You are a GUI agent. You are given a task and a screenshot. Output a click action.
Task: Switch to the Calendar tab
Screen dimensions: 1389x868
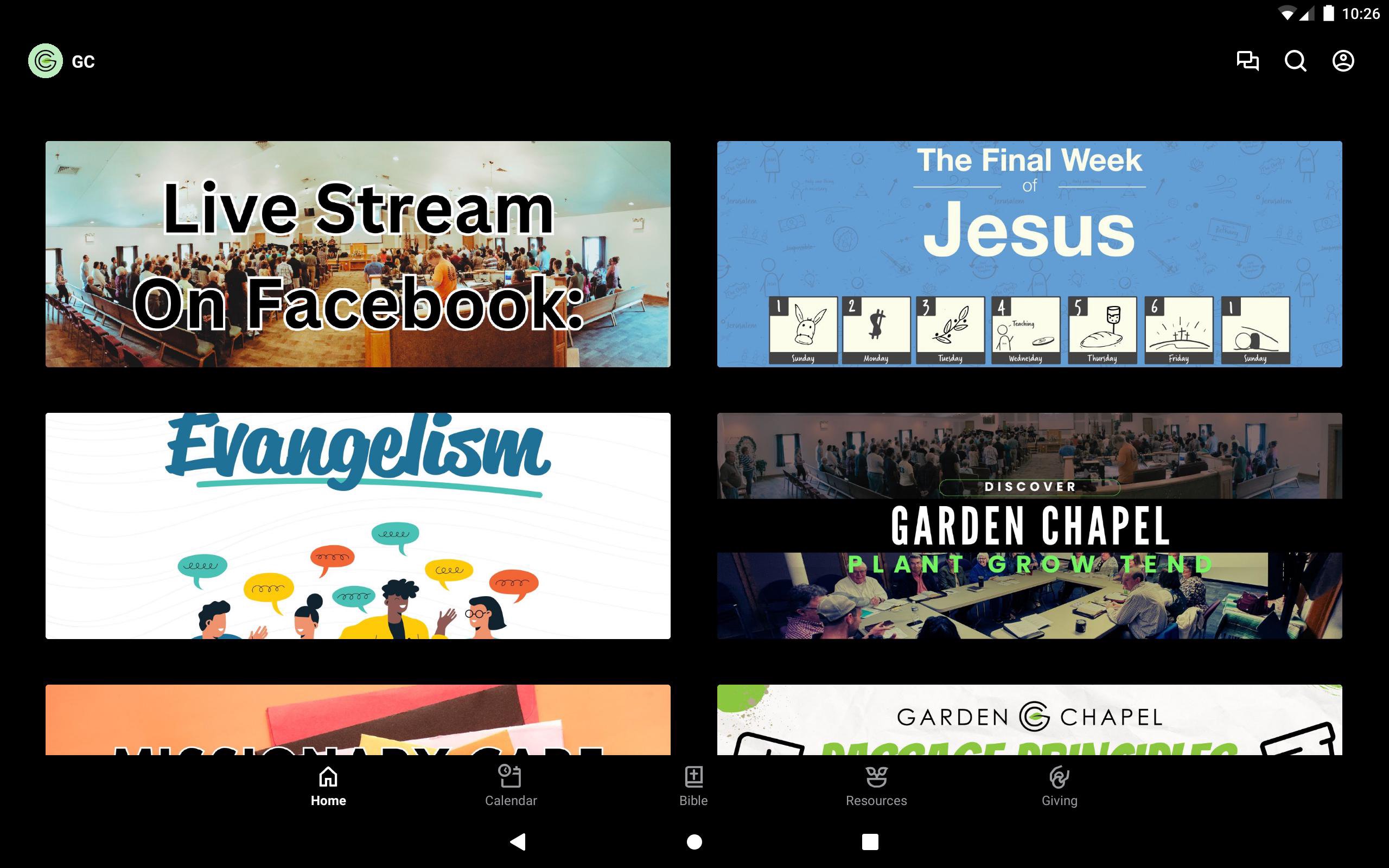510,786
